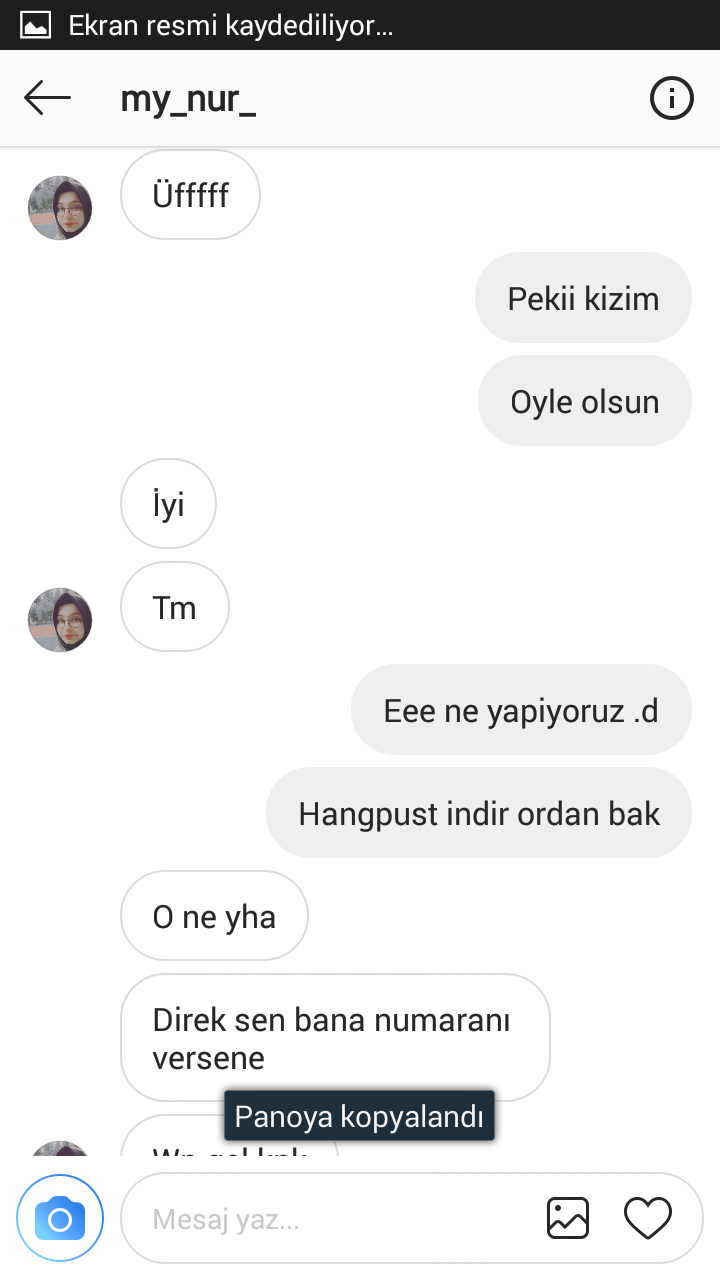The width and height of the screenshot is (720, 1280).
Task: Send a heart reaction
Action: click(x=647, y=1218)
